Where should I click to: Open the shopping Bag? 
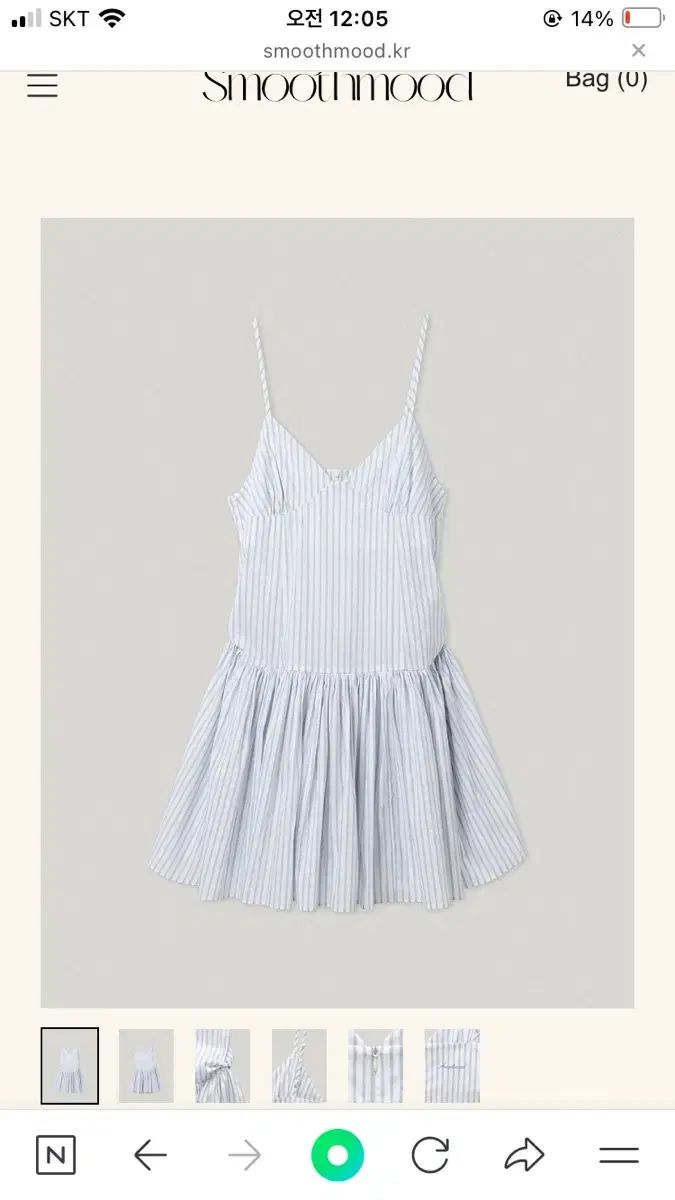(606, 79)
